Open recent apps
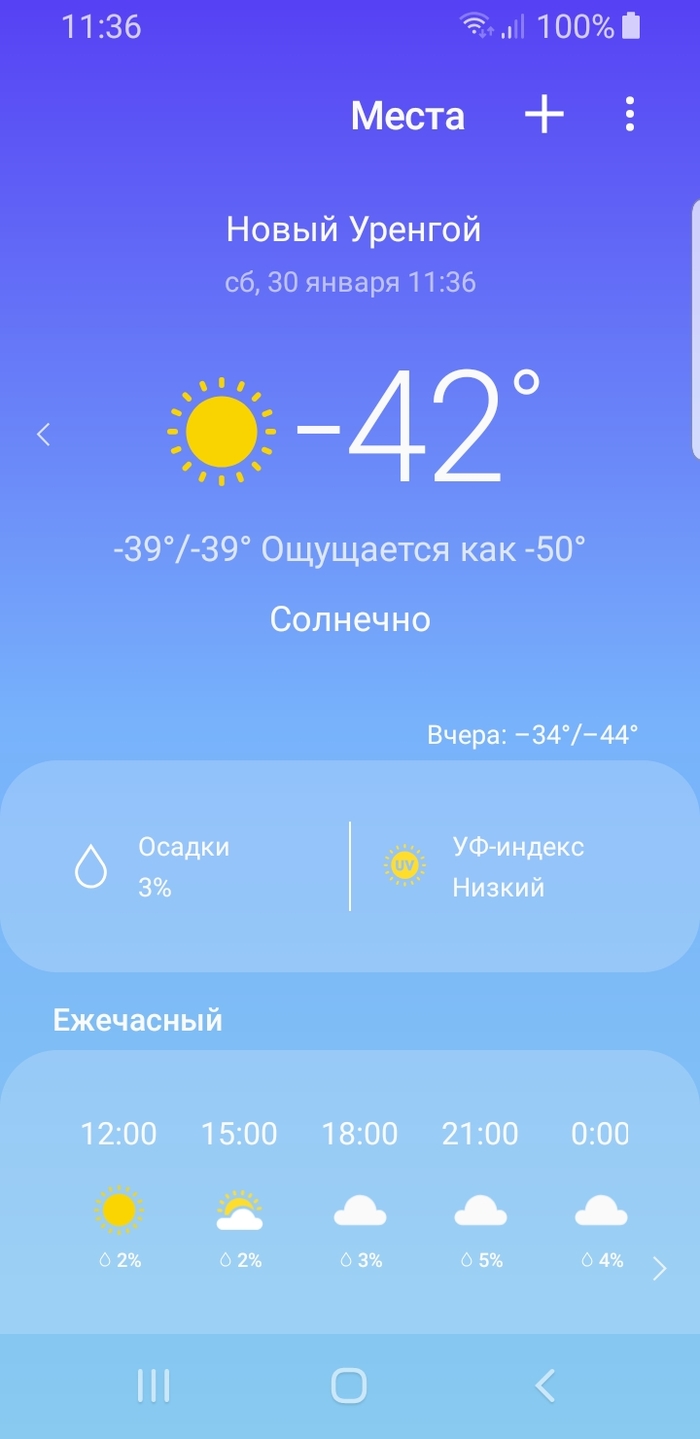 point(153,1385)
